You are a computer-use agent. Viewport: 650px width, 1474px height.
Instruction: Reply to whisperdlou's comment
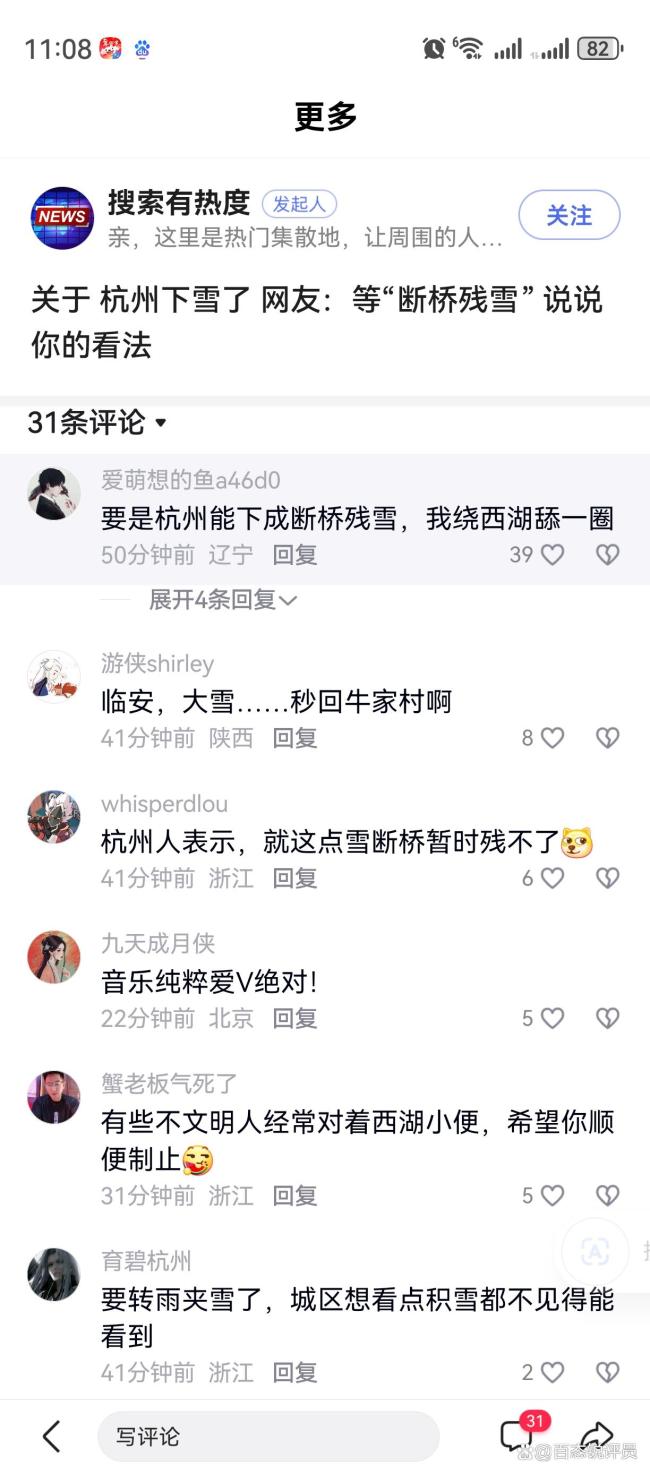pos(295,878)
